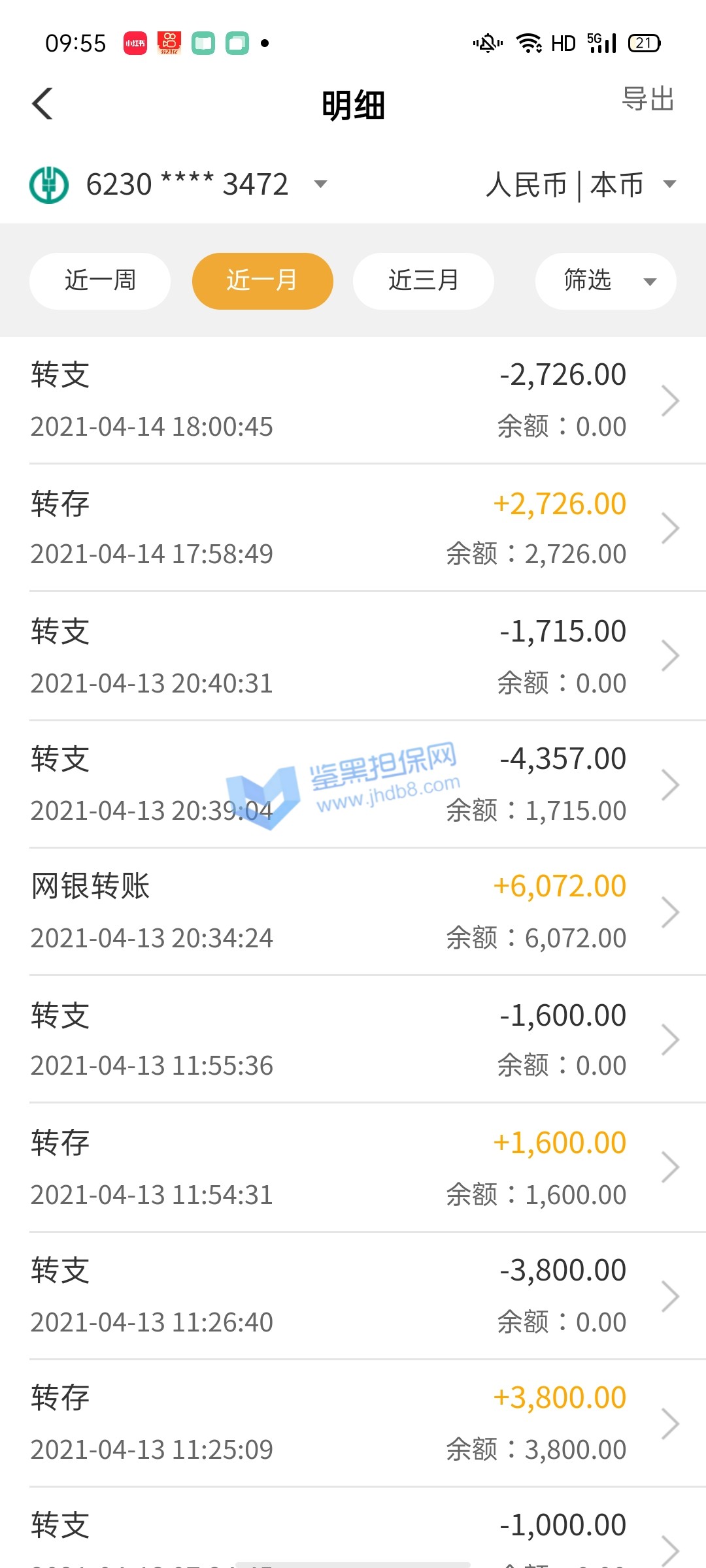Select the 近一月 filter
Screen dimensions: 706x1568
click(262, 281)
